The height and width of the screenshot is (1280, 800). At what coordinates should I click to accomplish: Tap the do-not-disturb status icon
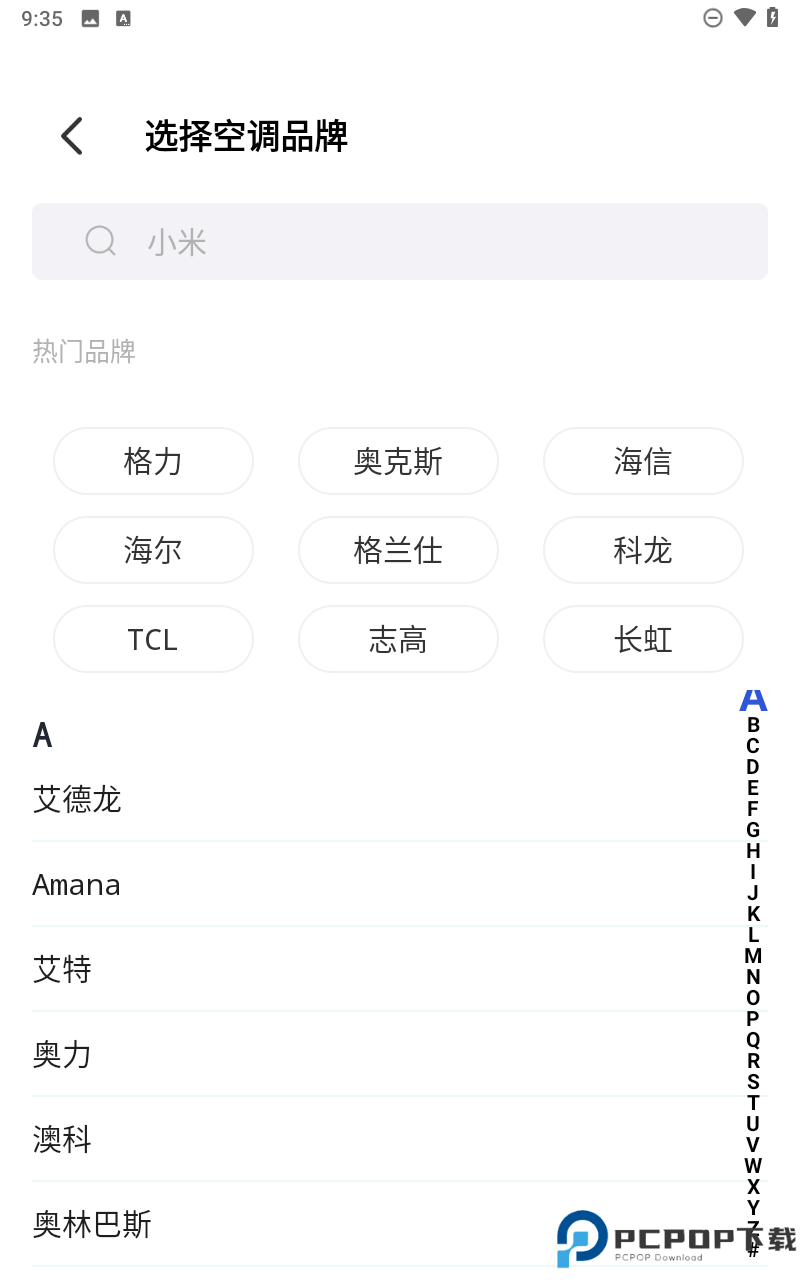(x=712, y=17)
